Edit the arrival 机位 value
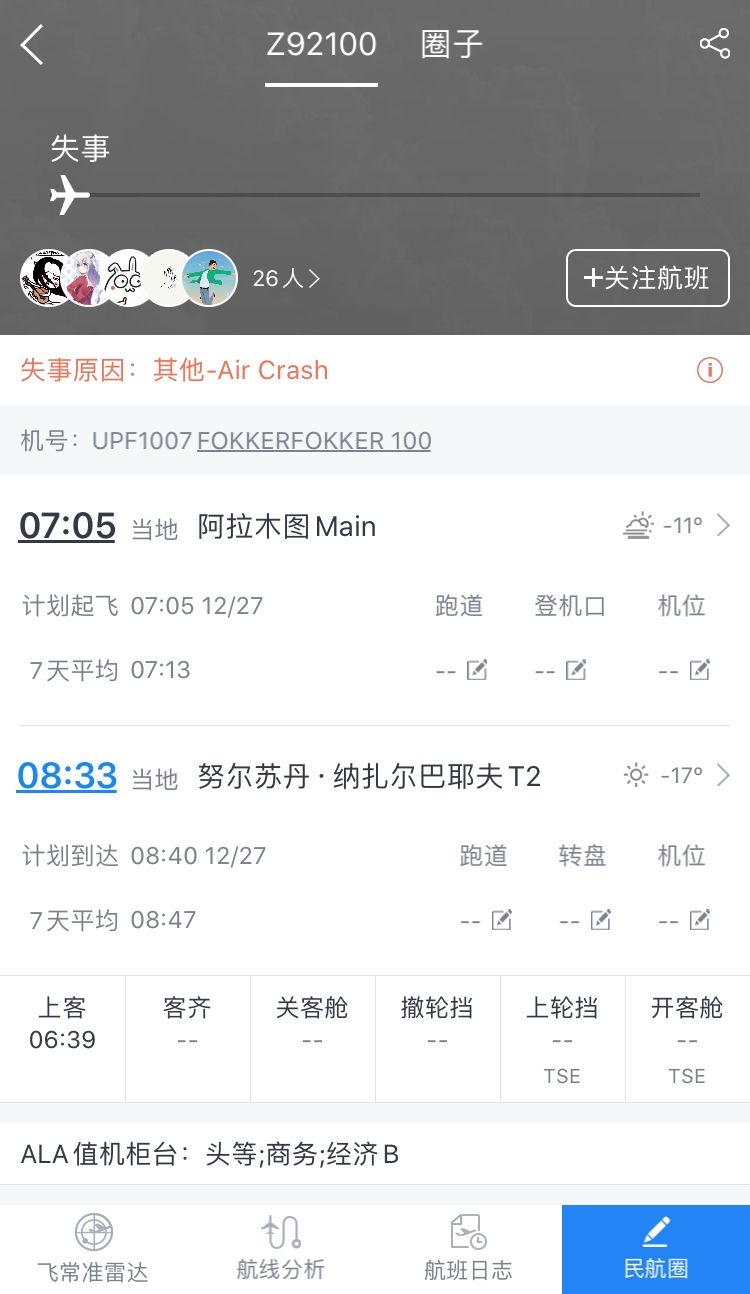This screenshot has height=1294, width=750. pyautogui.click(x=699, y=920)
